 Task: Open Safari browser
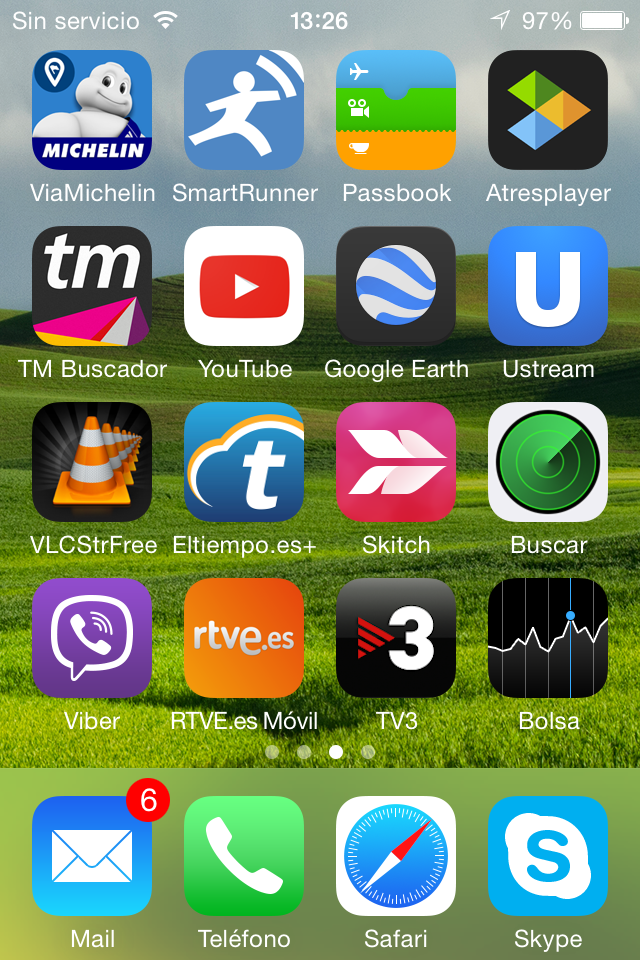click(x=396, y=856)
